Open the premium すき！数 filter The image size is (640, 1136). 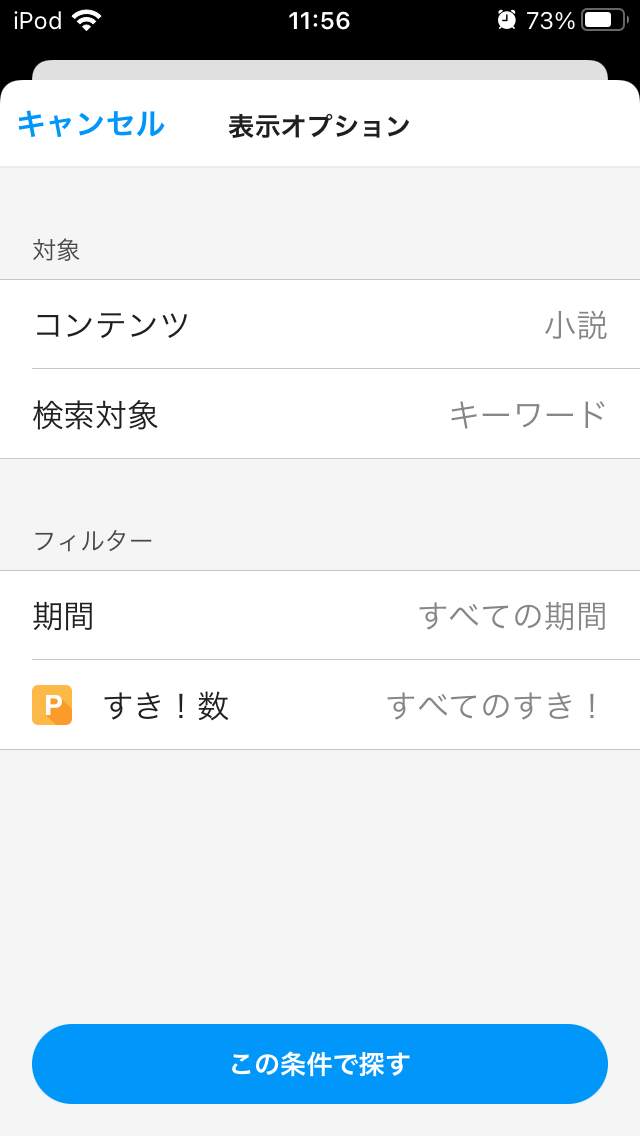(320, 705)
